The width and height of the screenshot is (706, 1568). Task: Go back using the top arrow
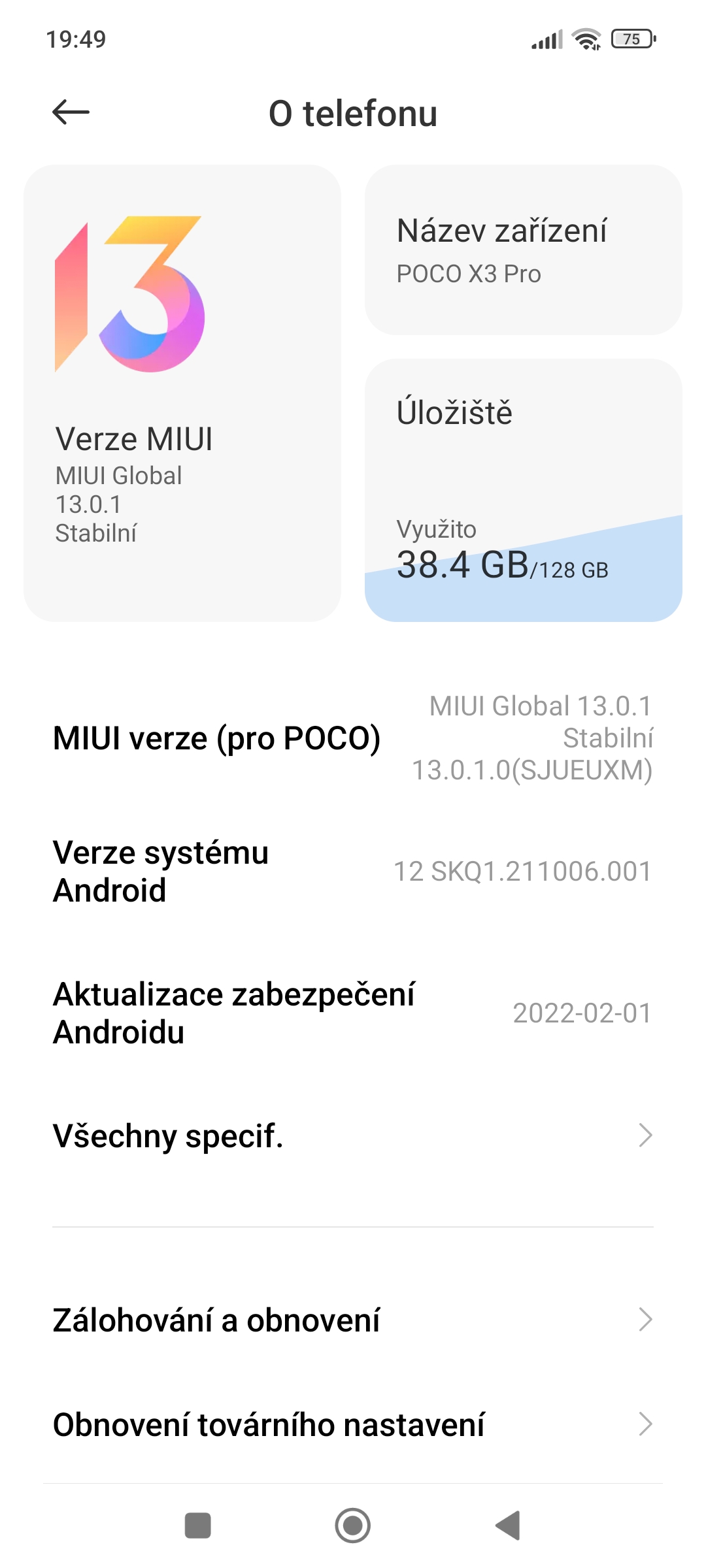pos(71,112)
